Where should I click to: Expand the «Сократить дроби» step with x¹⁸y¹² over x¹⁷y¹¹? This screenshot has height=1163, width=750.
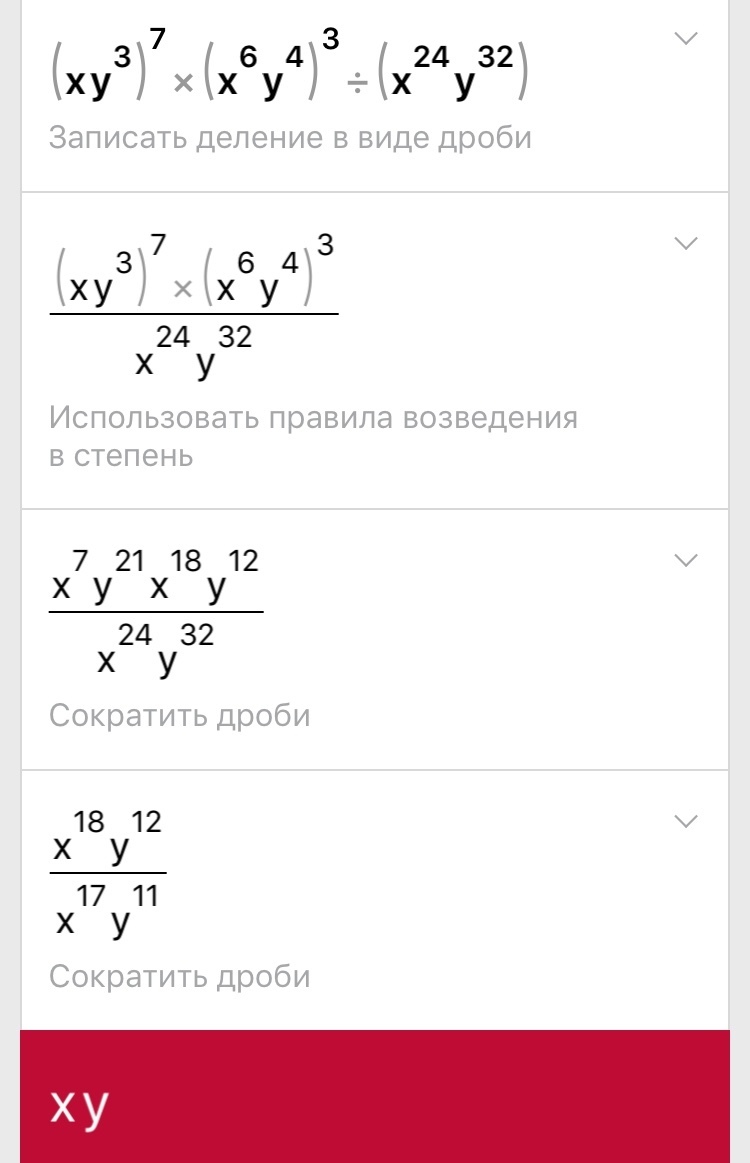point(685,822)
